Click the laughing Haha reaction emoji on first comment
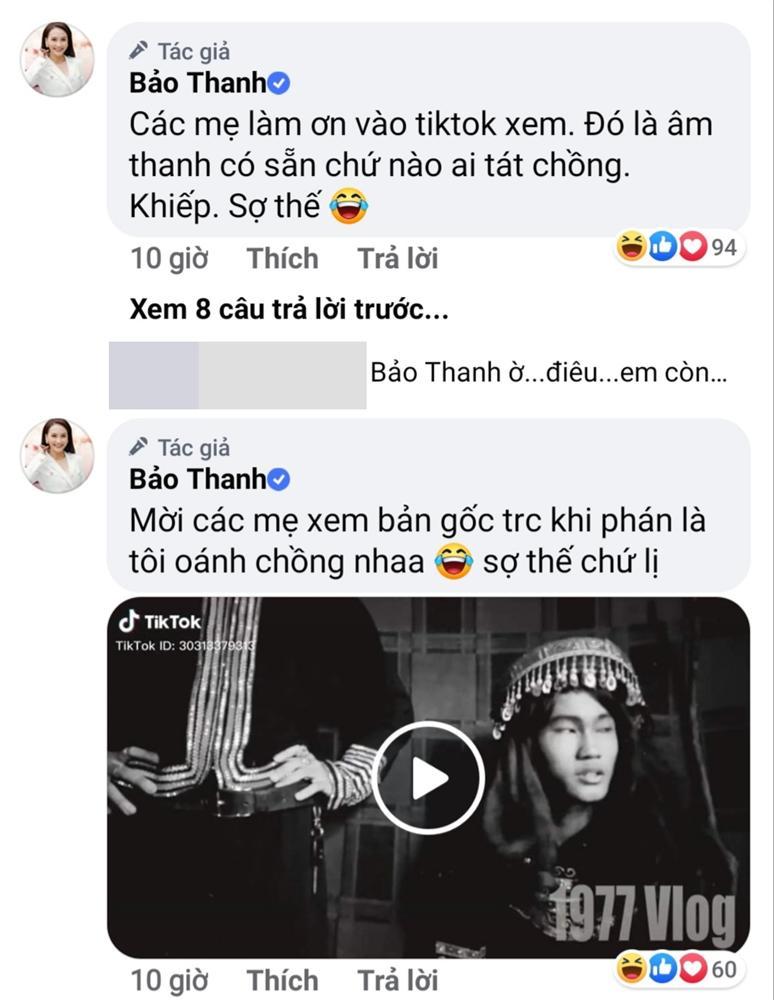Viewport: 774px width, 1000px height. point(632,247)
